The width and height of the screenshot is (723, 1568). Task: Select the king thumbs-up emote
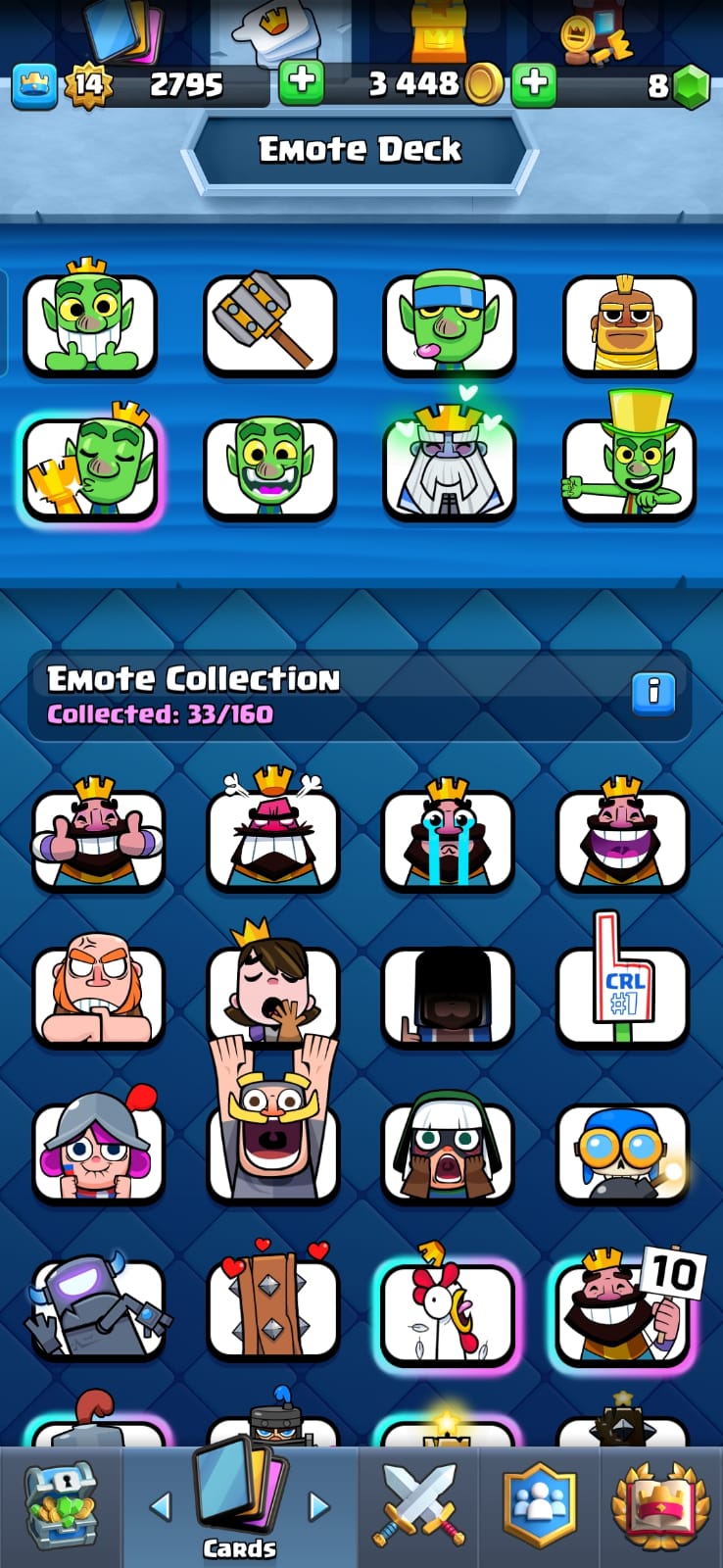tap(98, 834)
